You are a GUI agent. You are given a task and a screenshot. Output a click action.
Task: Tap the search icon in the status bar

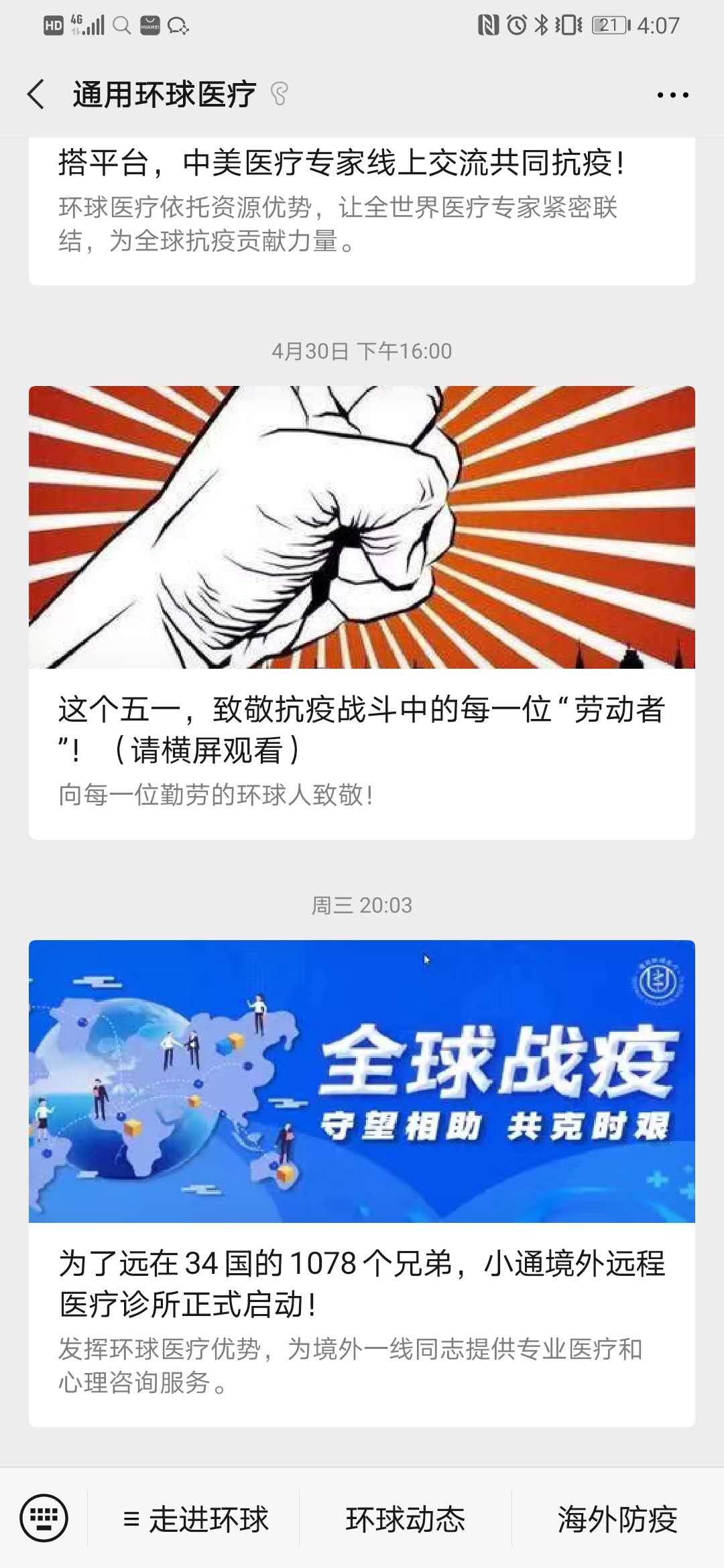(121, 24)
